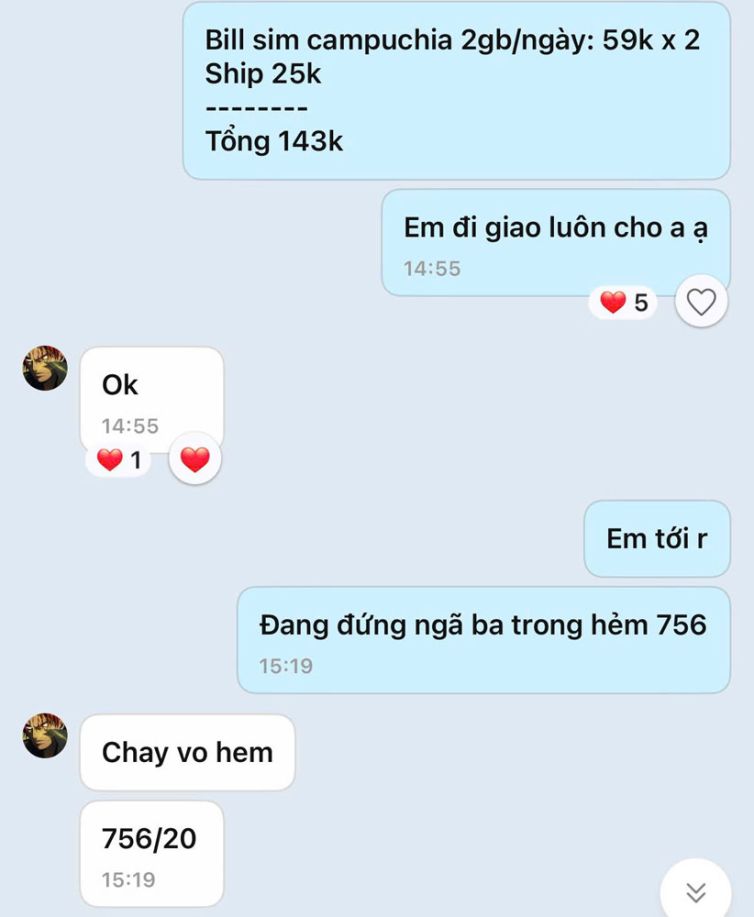The width and height of the screenshot is (754, 917).
Task: Click the 'Em tới r' message bubble
Action: pos(656,539)
